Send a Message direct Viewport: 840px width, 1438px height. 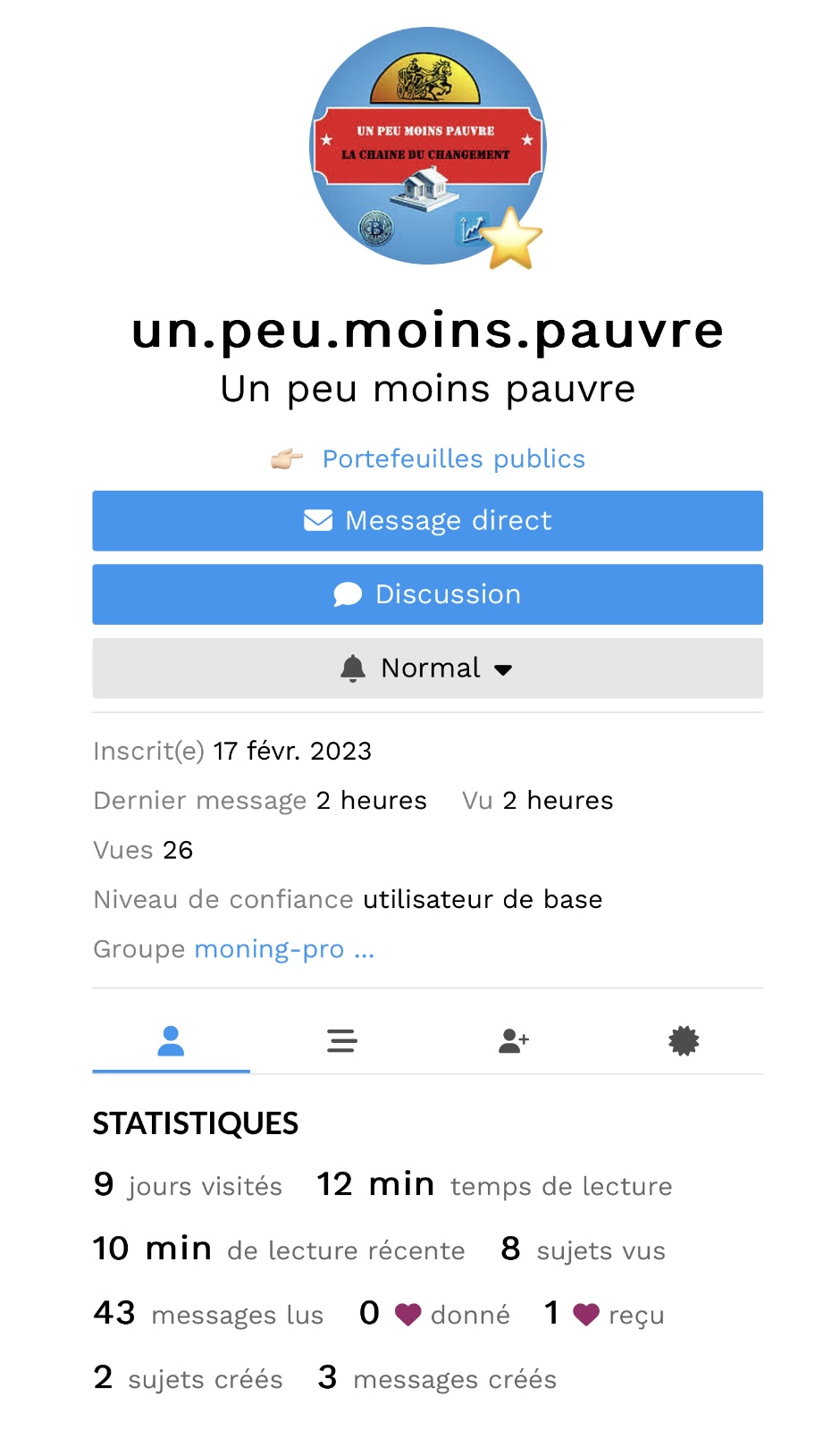[x=427, y=520]
